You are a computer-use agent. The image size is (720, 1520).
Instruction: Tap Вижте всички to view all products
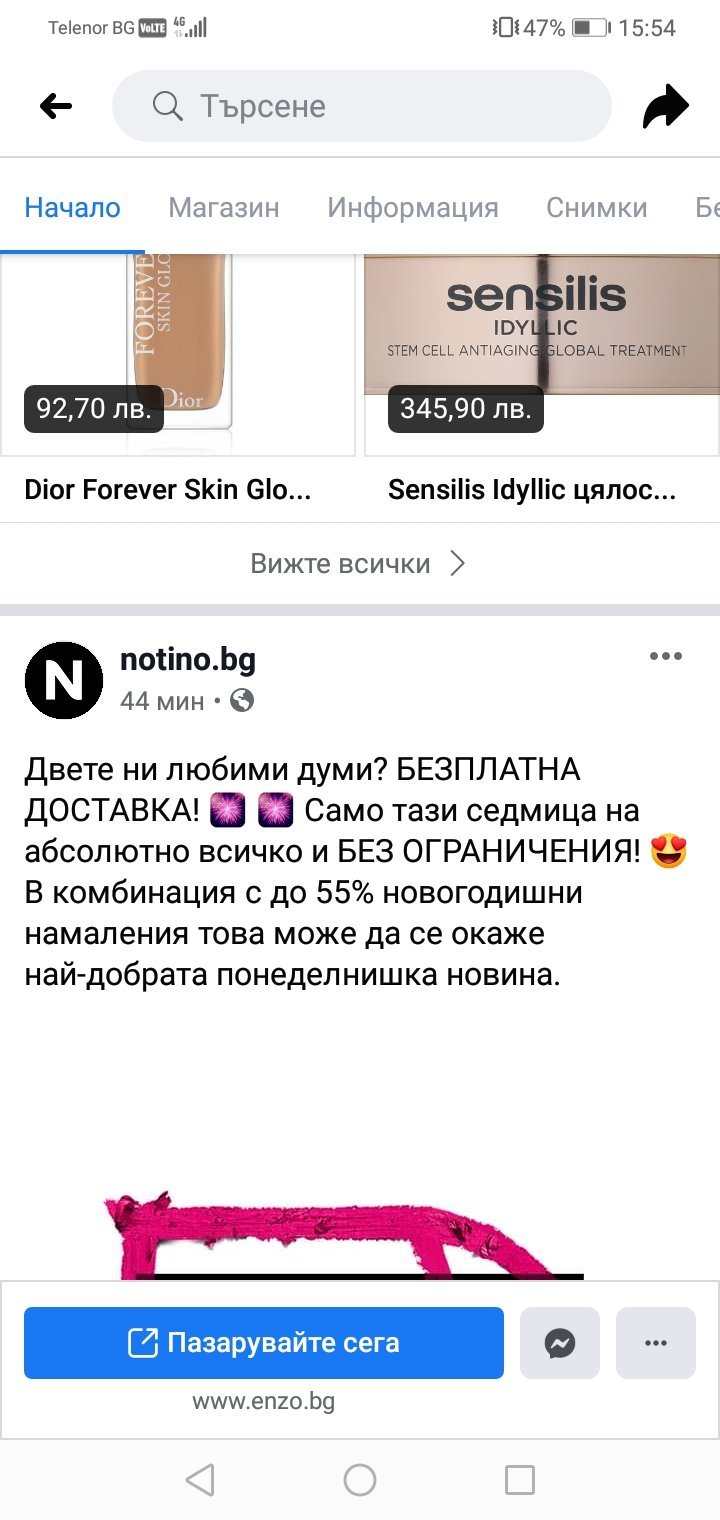pos(358,564)
